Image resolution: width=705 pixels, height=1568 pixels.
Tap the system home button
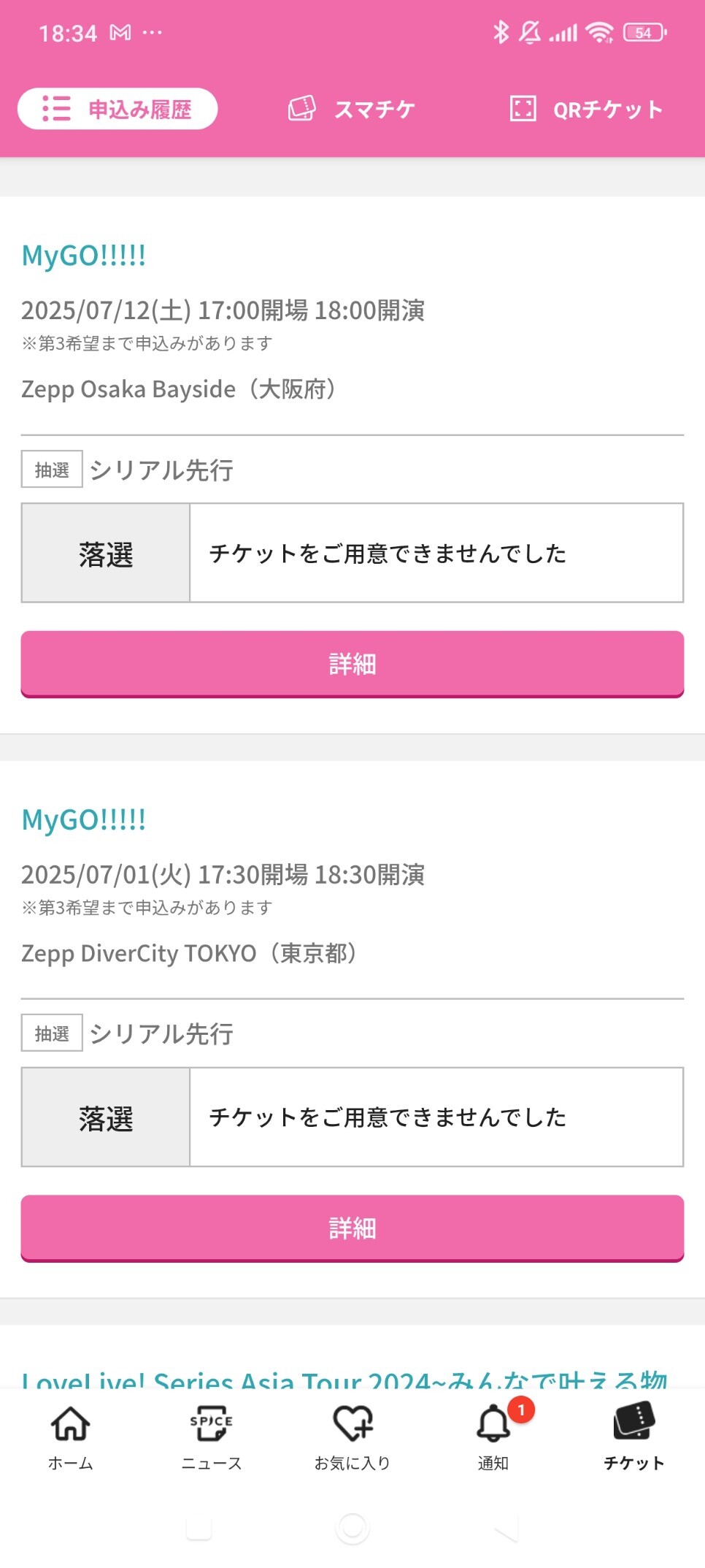pyautogui.click(x=352, y=1528)
